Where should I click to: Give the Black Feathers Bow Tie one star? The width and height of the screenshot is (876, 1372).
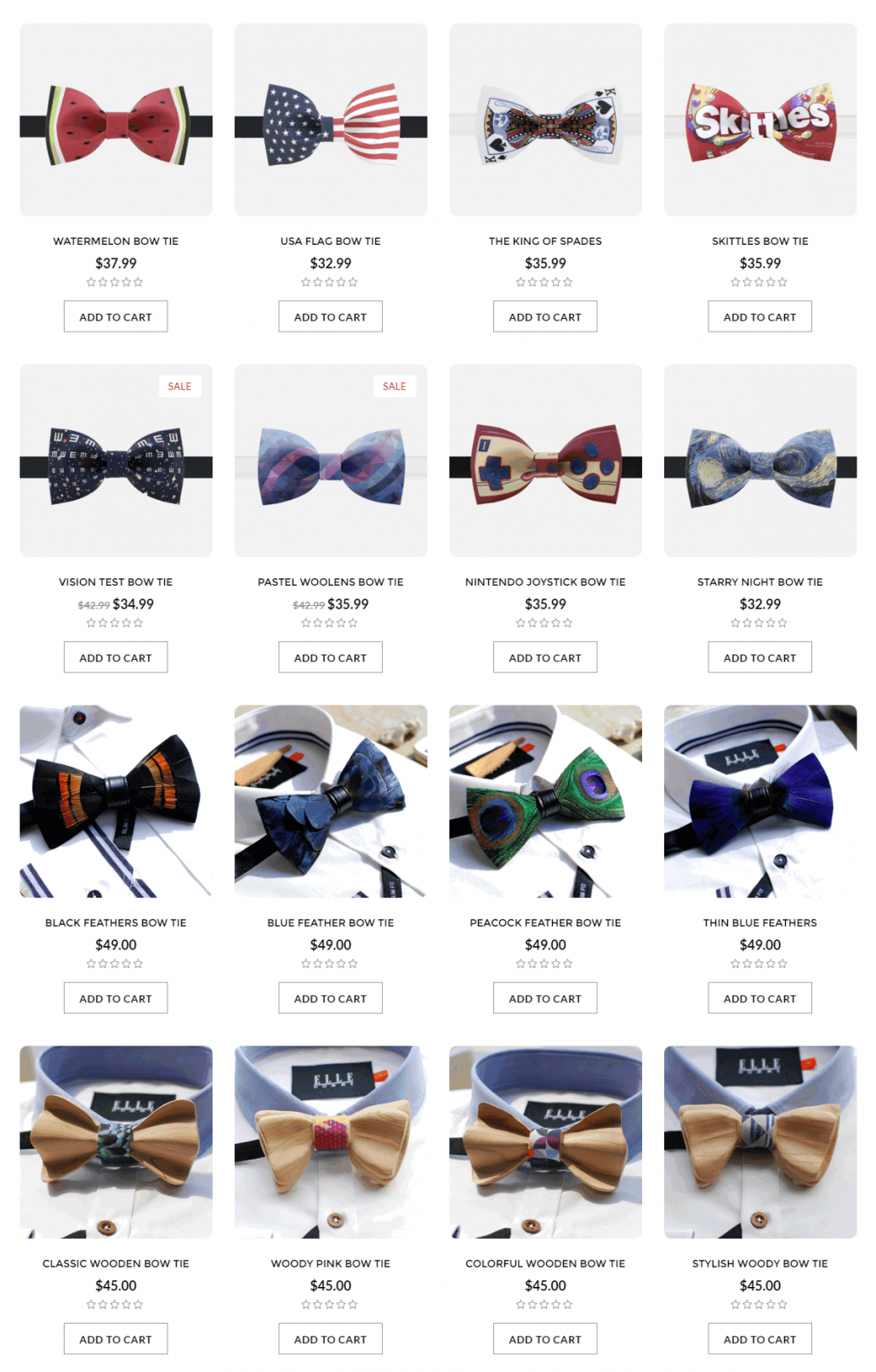[x=92, y=963]
